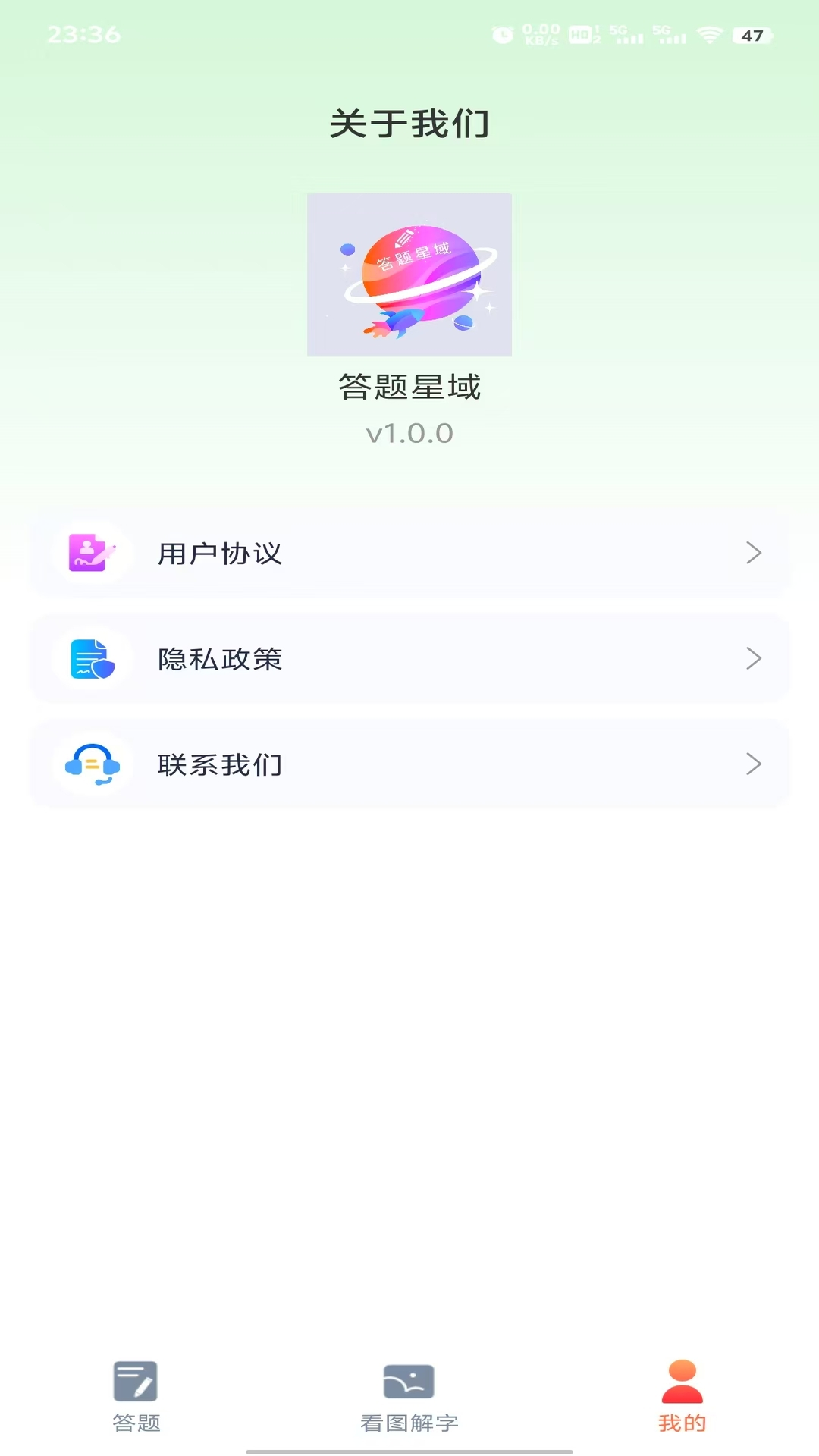Click the 隐私政策 privacy policy document icon
Screen dimensions: 819x1456
pyautogui.click(x=91, y=658)
